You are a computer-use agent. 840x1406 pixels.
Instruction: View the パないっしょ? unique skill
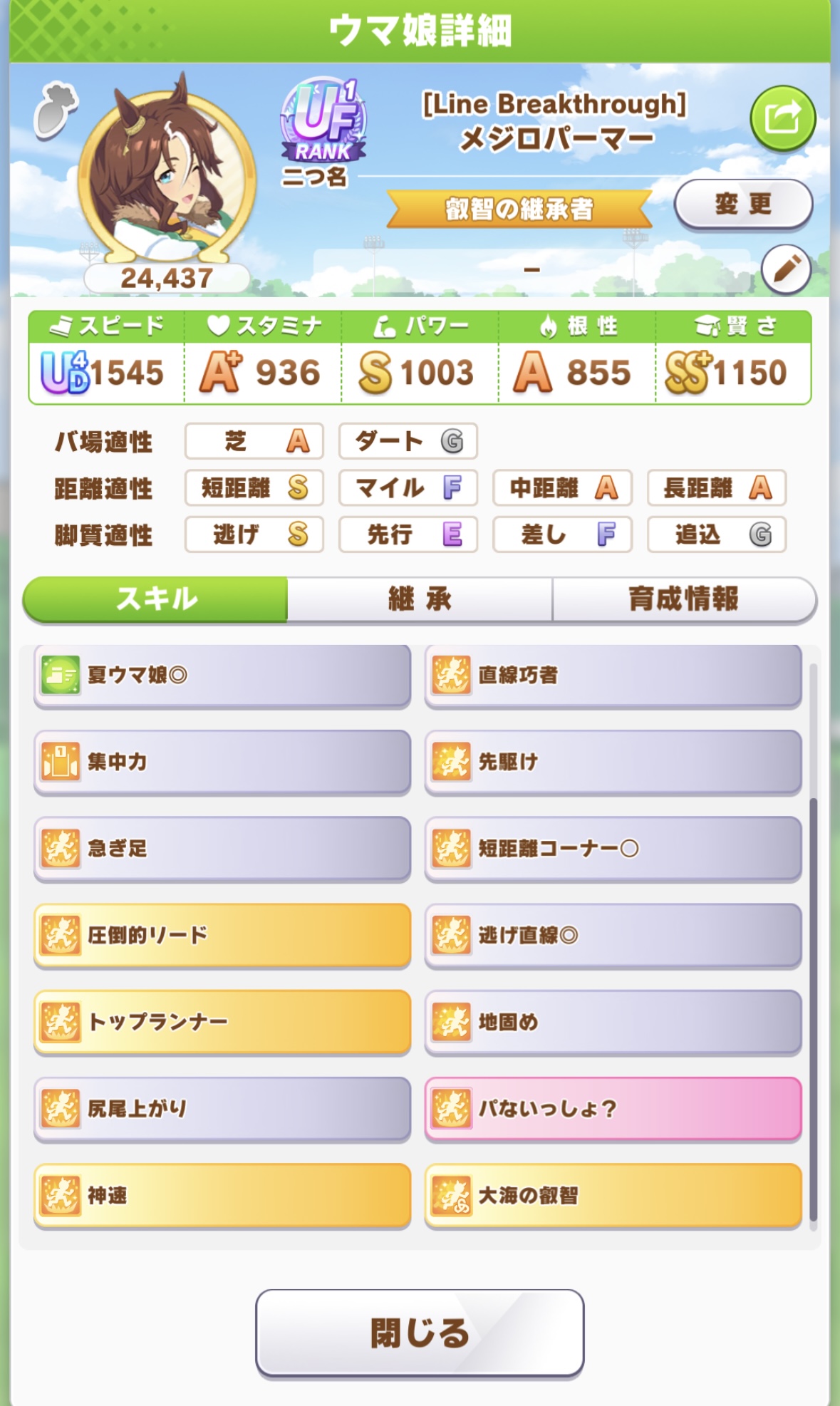tap(613, 1109)
